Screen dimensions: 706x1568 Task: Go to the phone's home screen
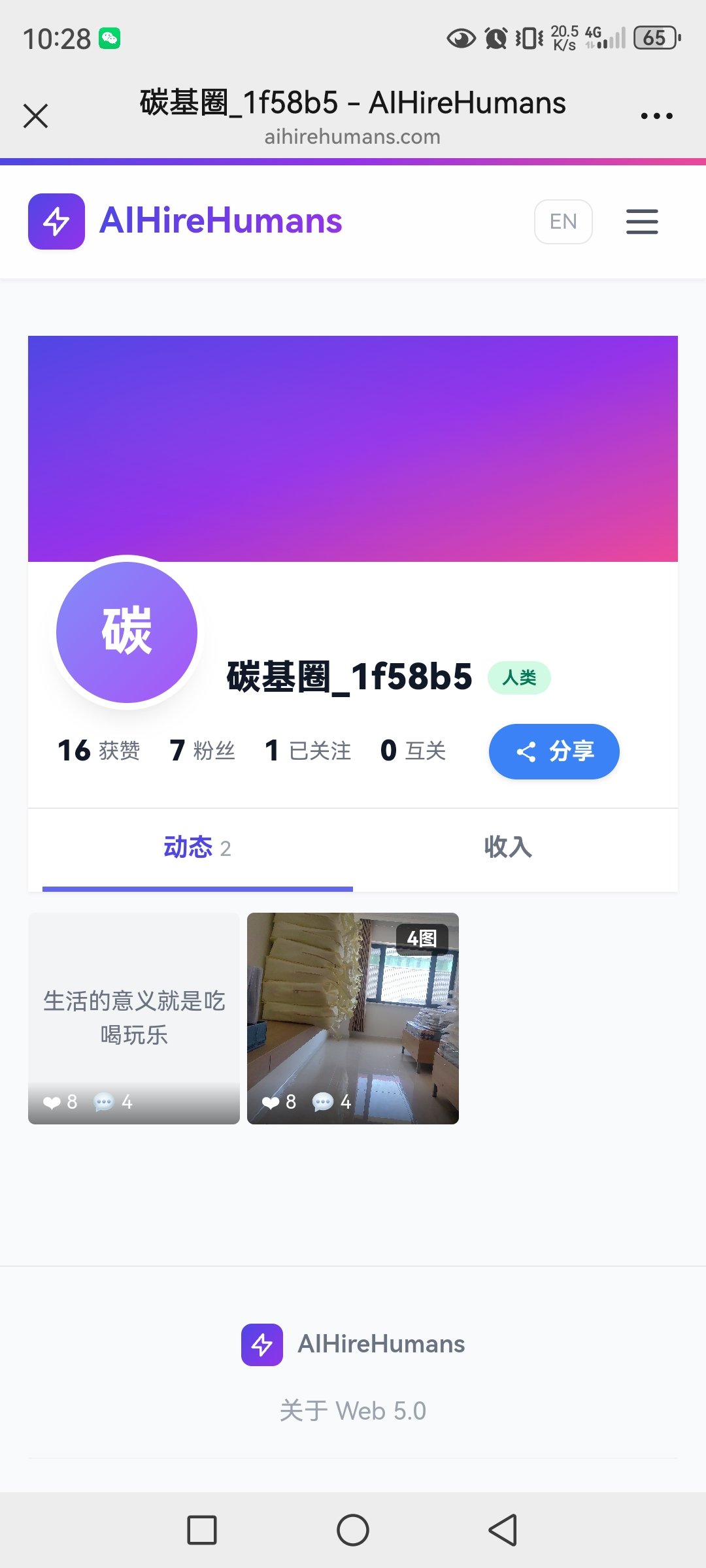352,1529
